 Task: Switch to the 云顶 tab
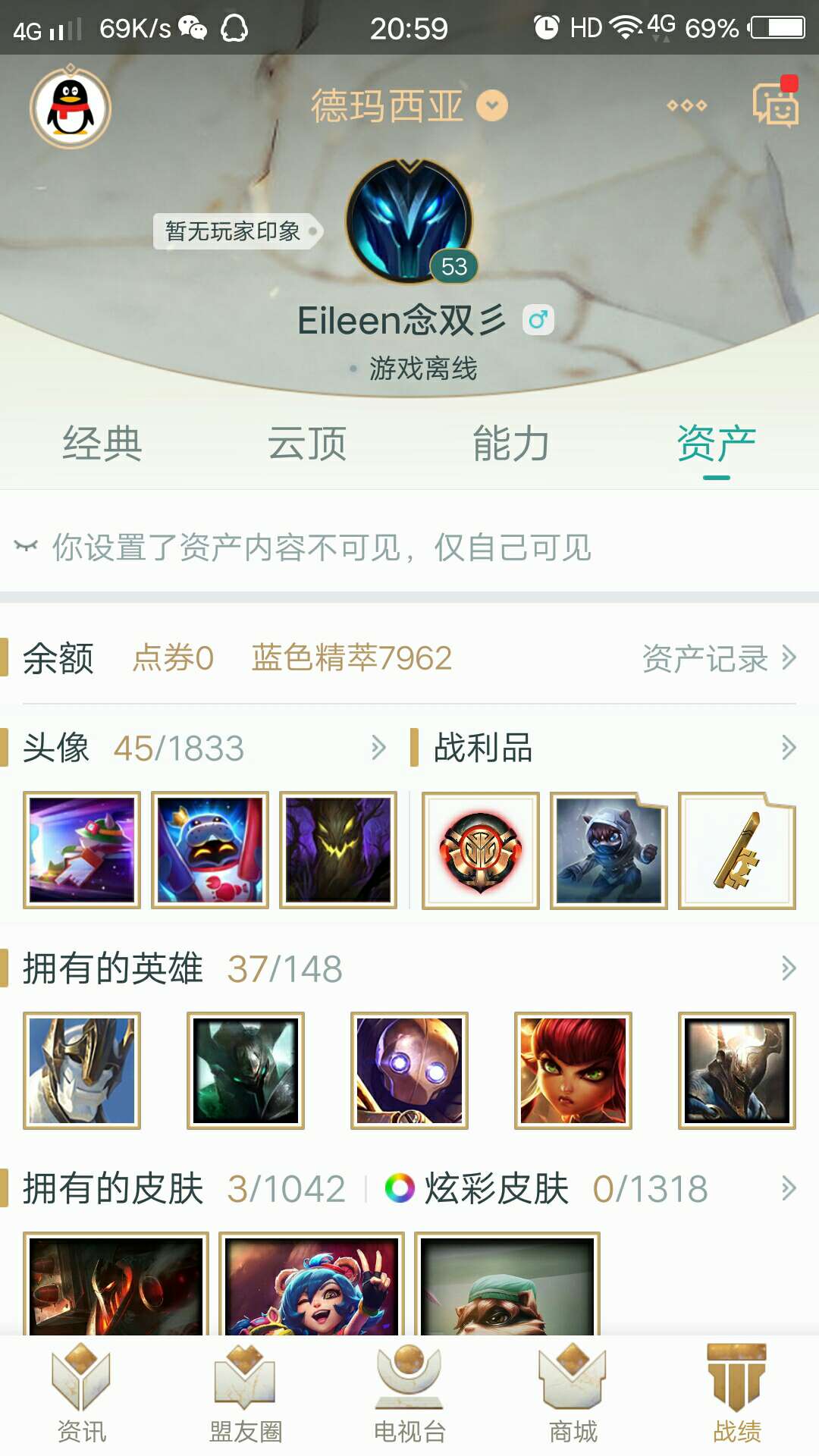[x=307, y=444]
